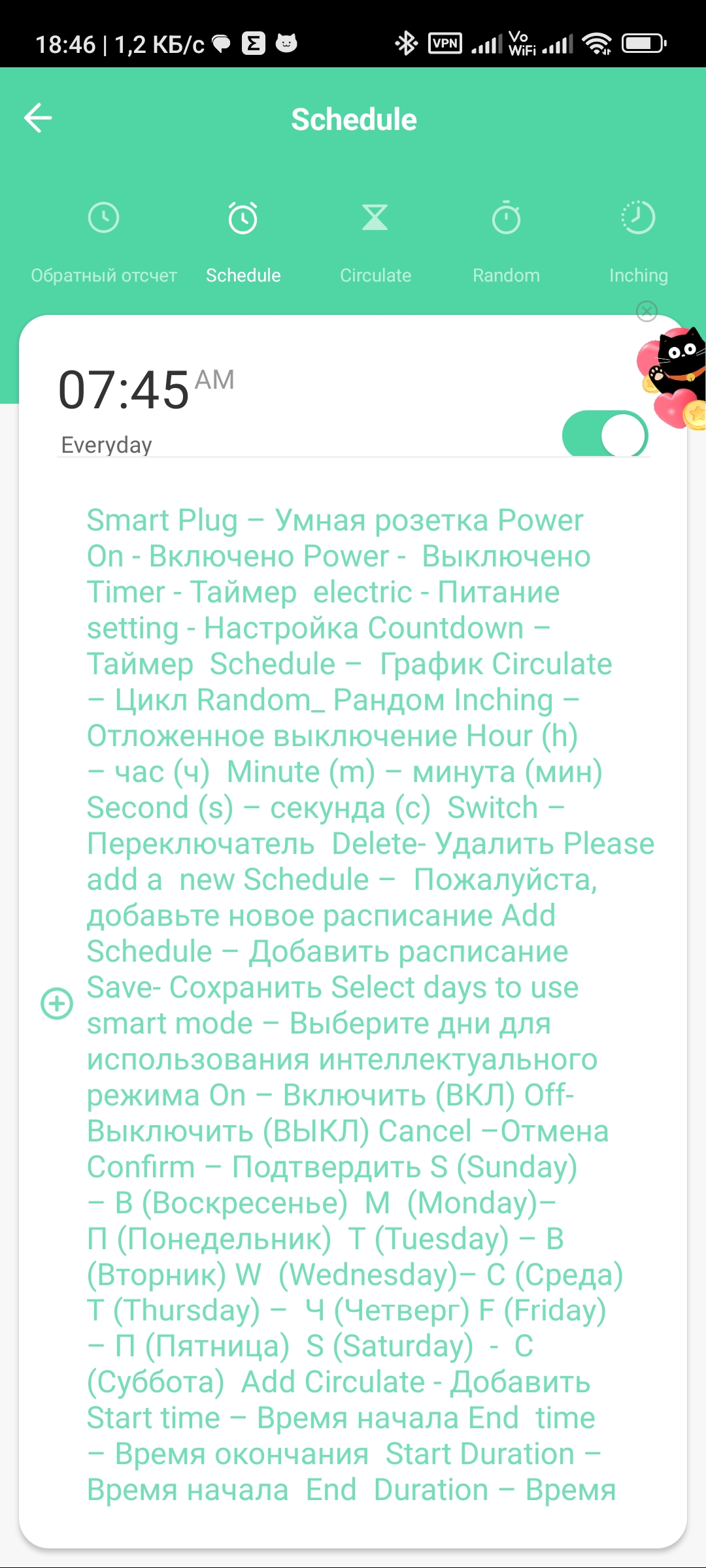Disable the 07:45 AM Everyday schedule
Screen dimensions: 706x1568
pyautogui.click(x=605, y=434)
